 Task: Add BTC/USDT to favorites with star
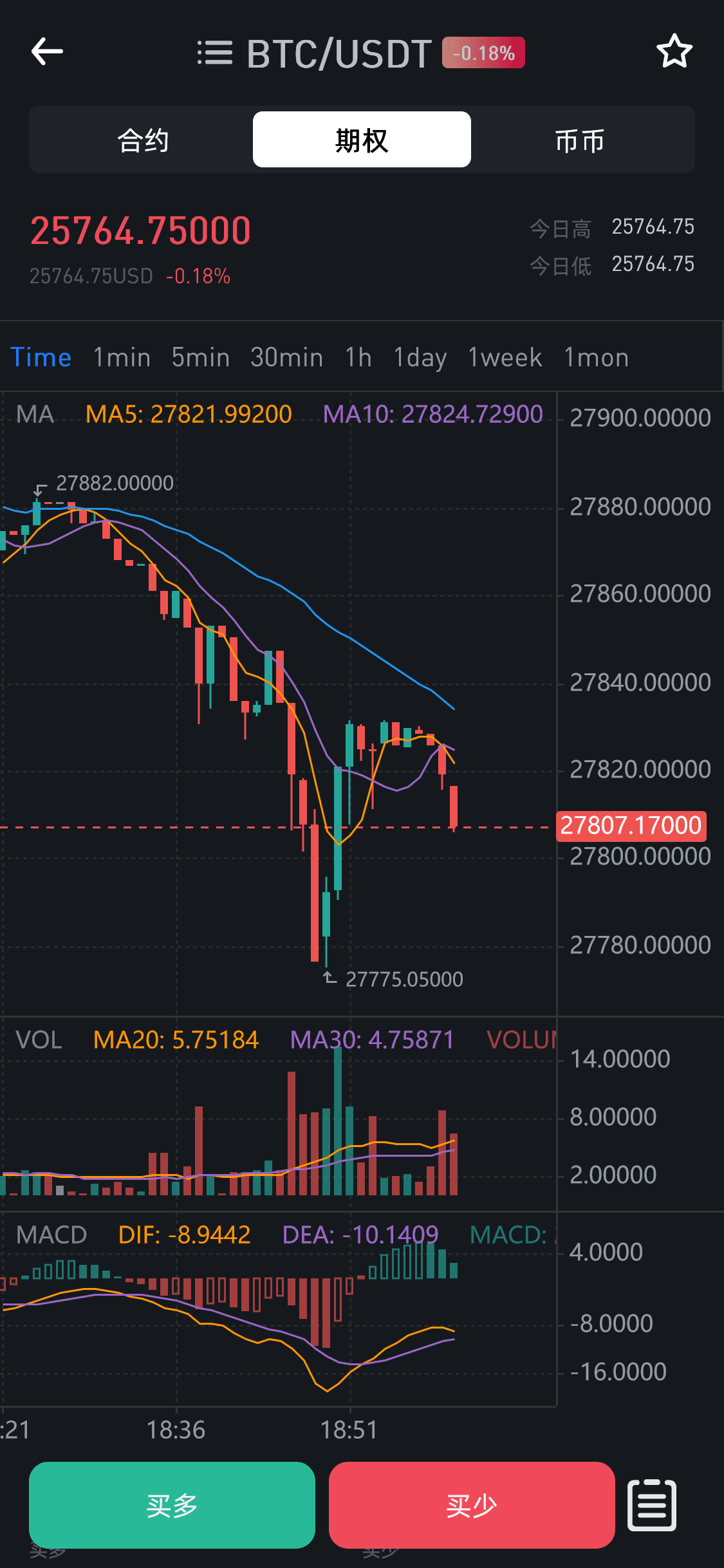(x=674, y=51)
